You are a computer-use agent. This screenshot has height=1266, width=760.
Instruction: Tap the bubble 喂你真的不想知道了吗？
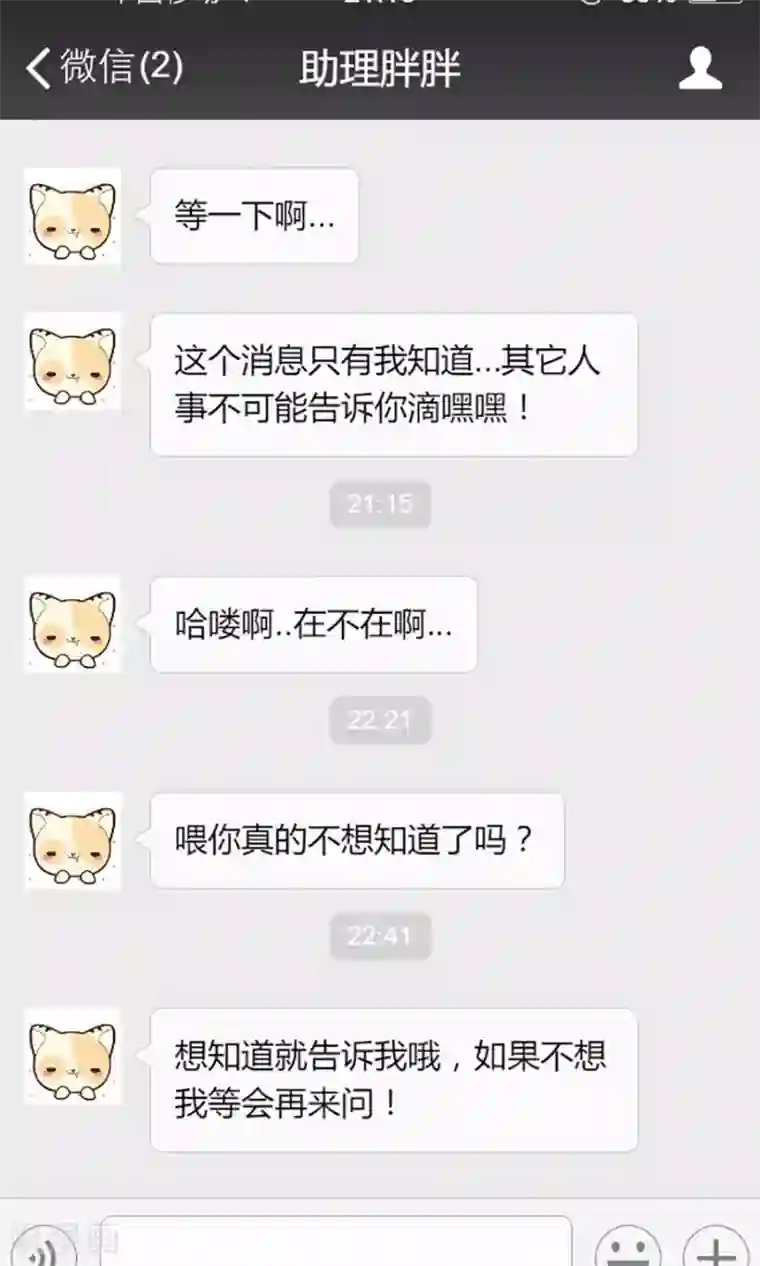pos(355,840)
